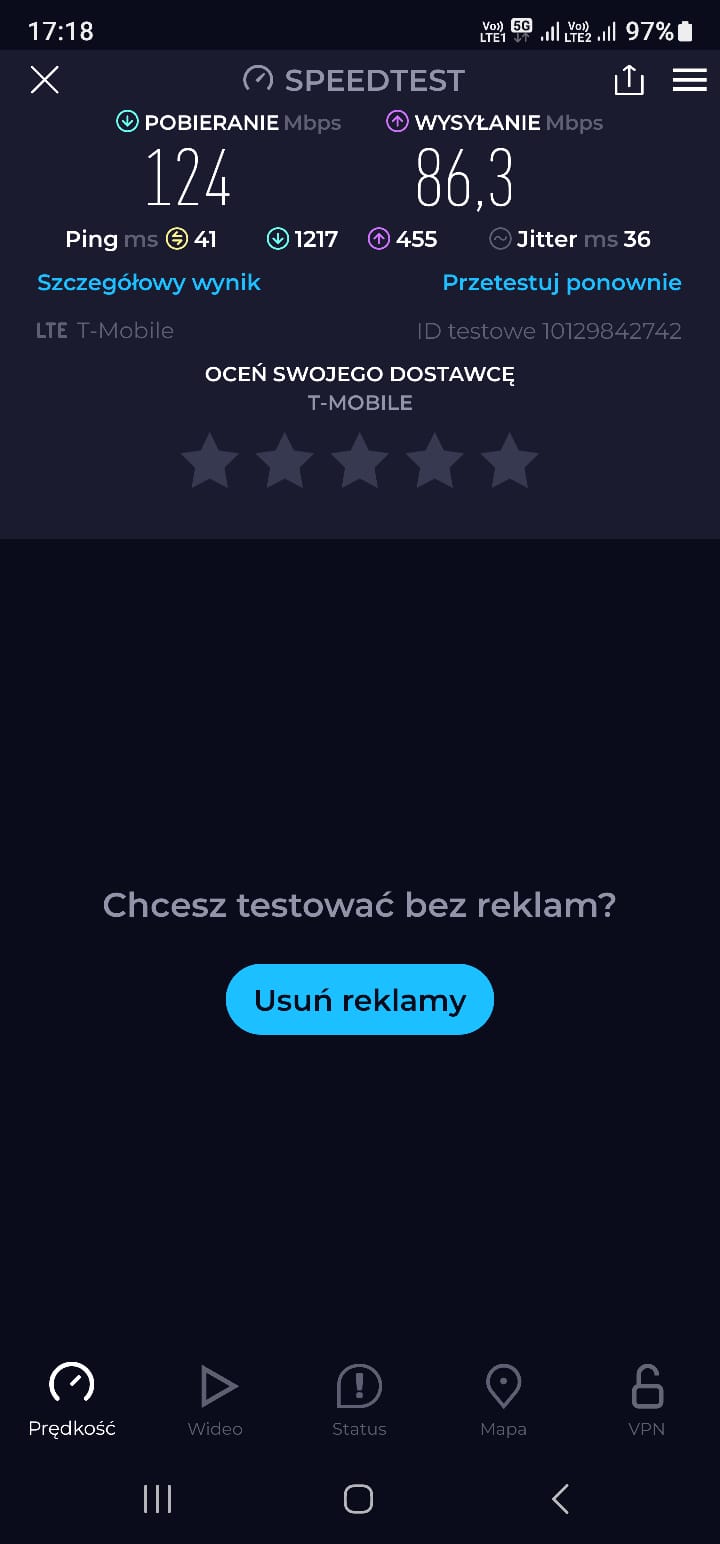Open the hamburger menu
Image resolution: width=720 pixels, height=1544 pixels.
689,80
